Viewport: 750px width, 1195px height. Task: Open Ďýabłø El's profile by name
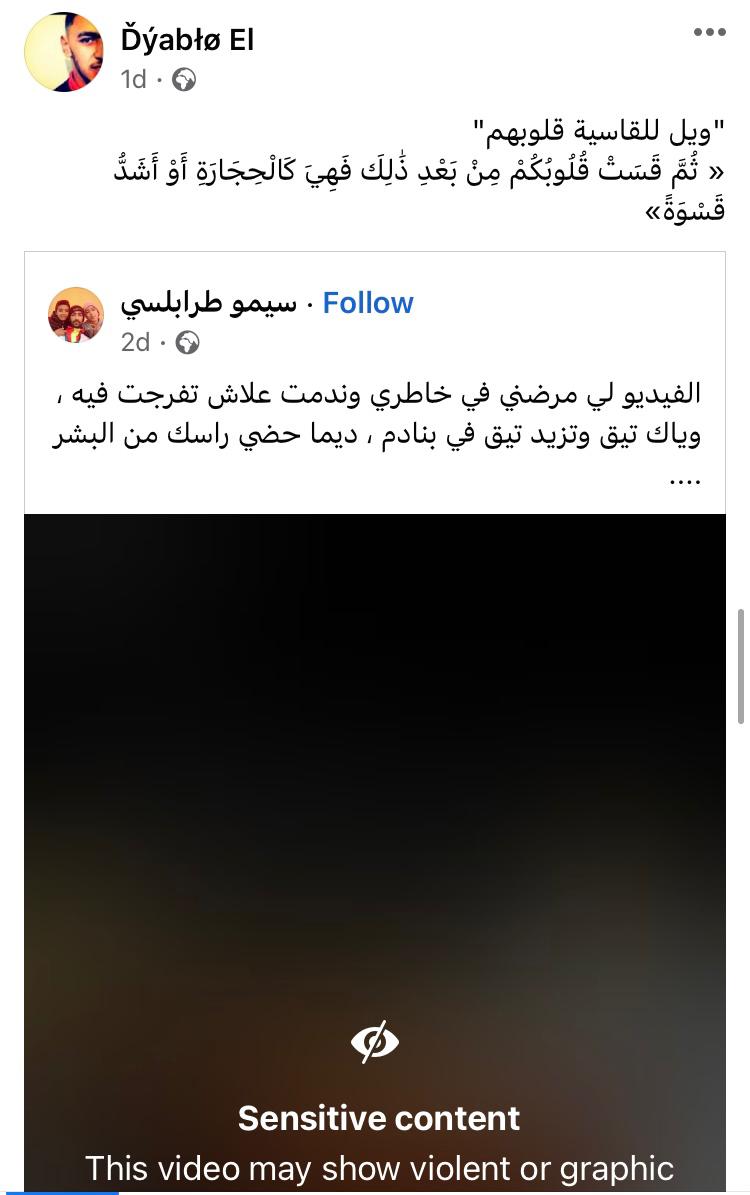(x=187, y=40)
